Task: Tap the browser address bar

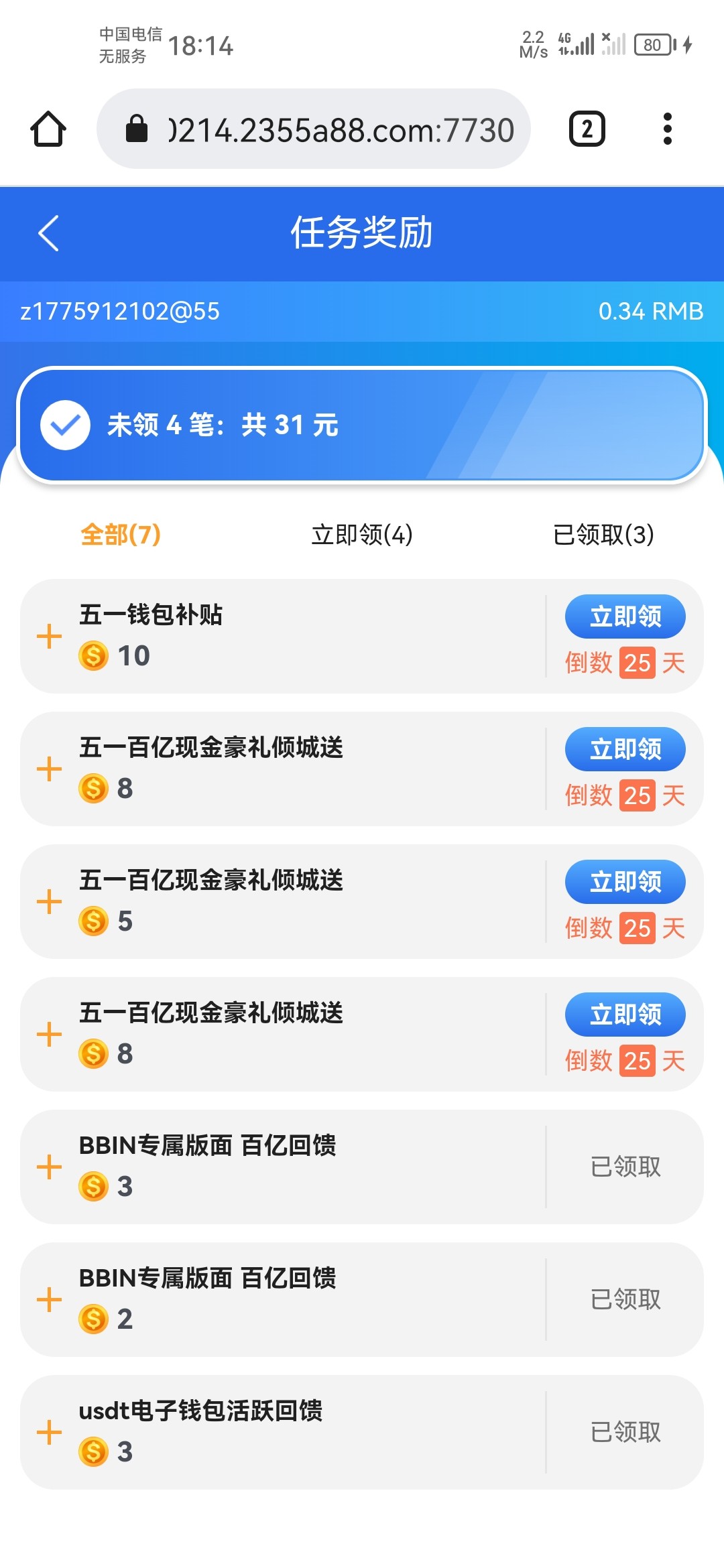Action: (x=314, y=129)
